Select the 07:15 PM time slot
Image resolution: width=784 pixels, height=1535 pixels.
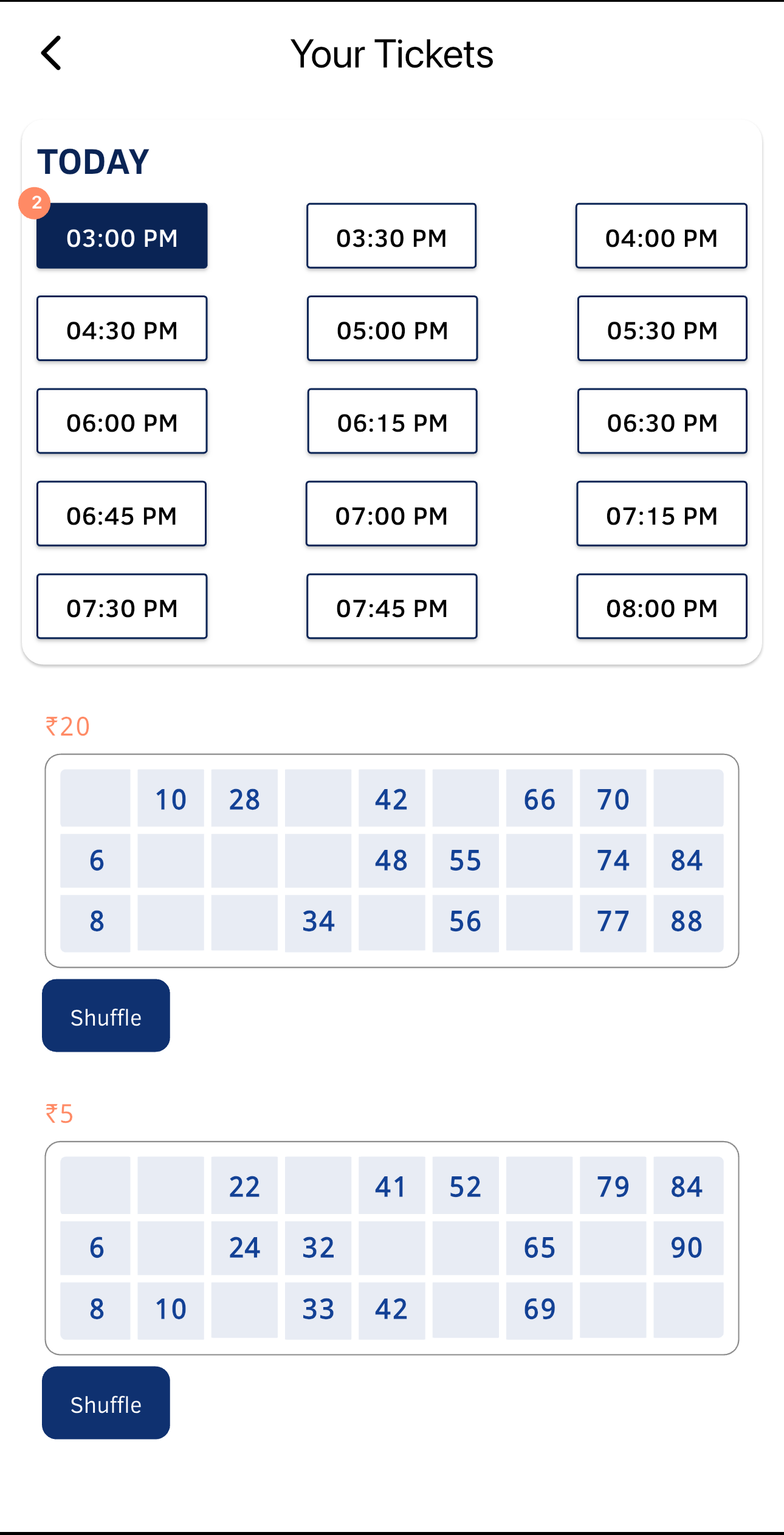[661, 514]
